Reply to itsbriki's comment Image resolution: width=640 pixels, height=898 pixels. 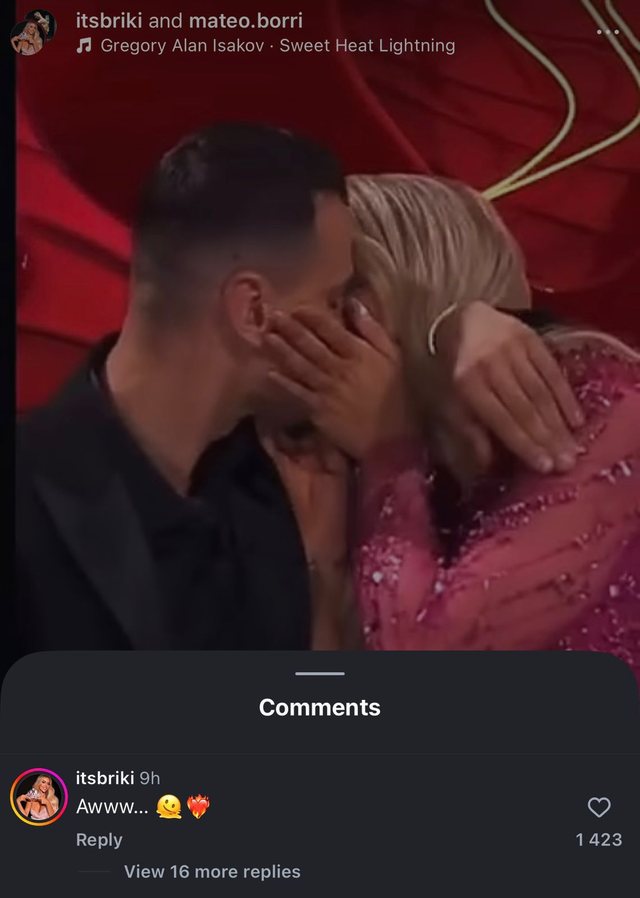tap(99, 840)
